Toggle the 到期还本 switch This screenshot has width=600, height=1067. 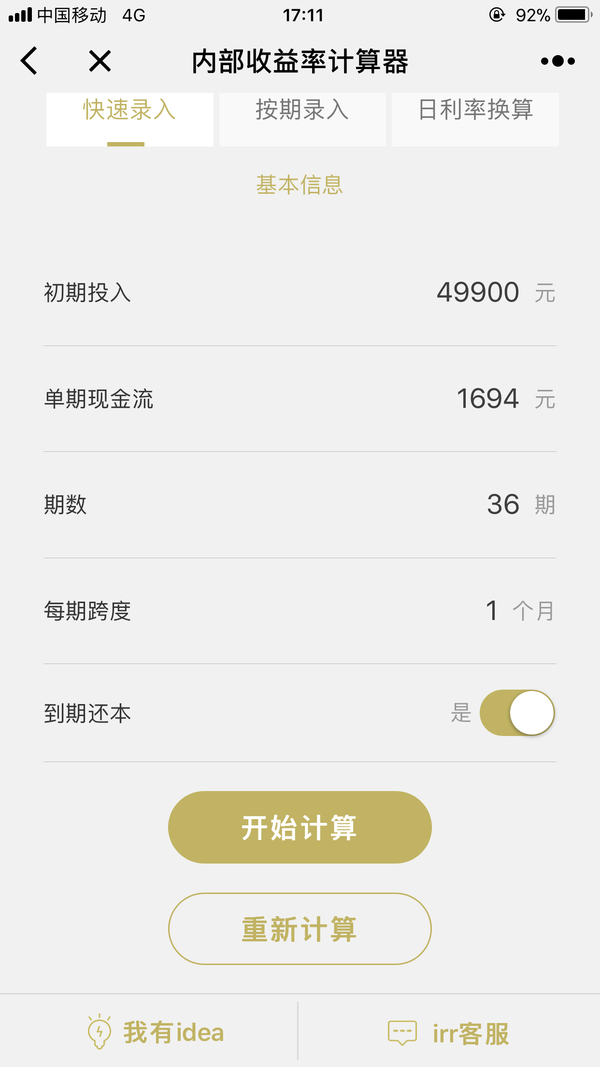pyautogui.click(x=517, y=713)
